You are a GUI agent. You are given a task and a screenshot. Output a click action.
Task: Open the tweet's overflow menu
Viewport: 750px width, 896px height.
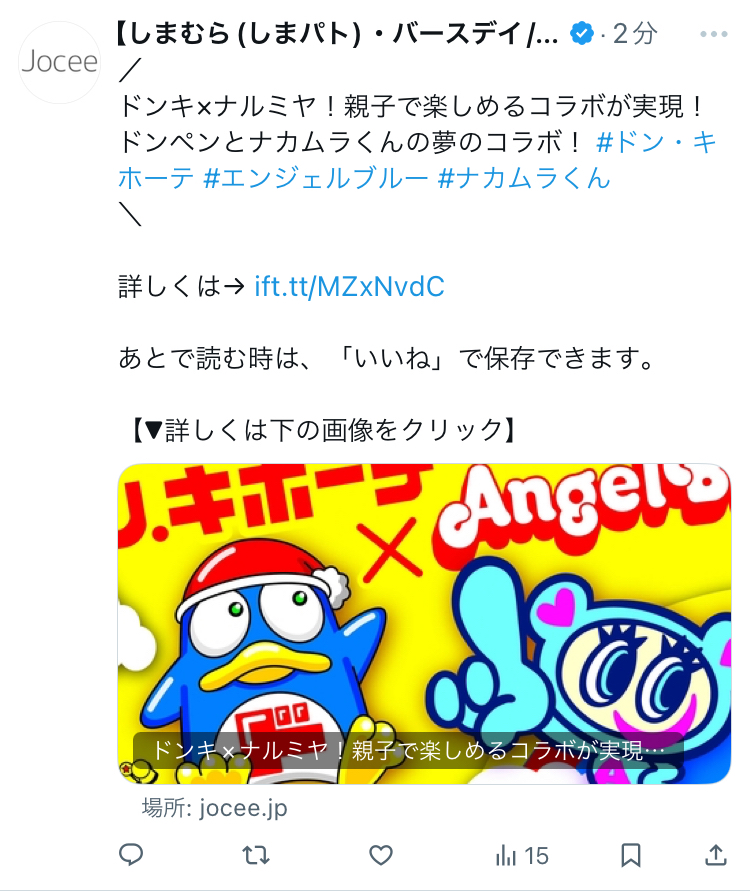point(714,35)
